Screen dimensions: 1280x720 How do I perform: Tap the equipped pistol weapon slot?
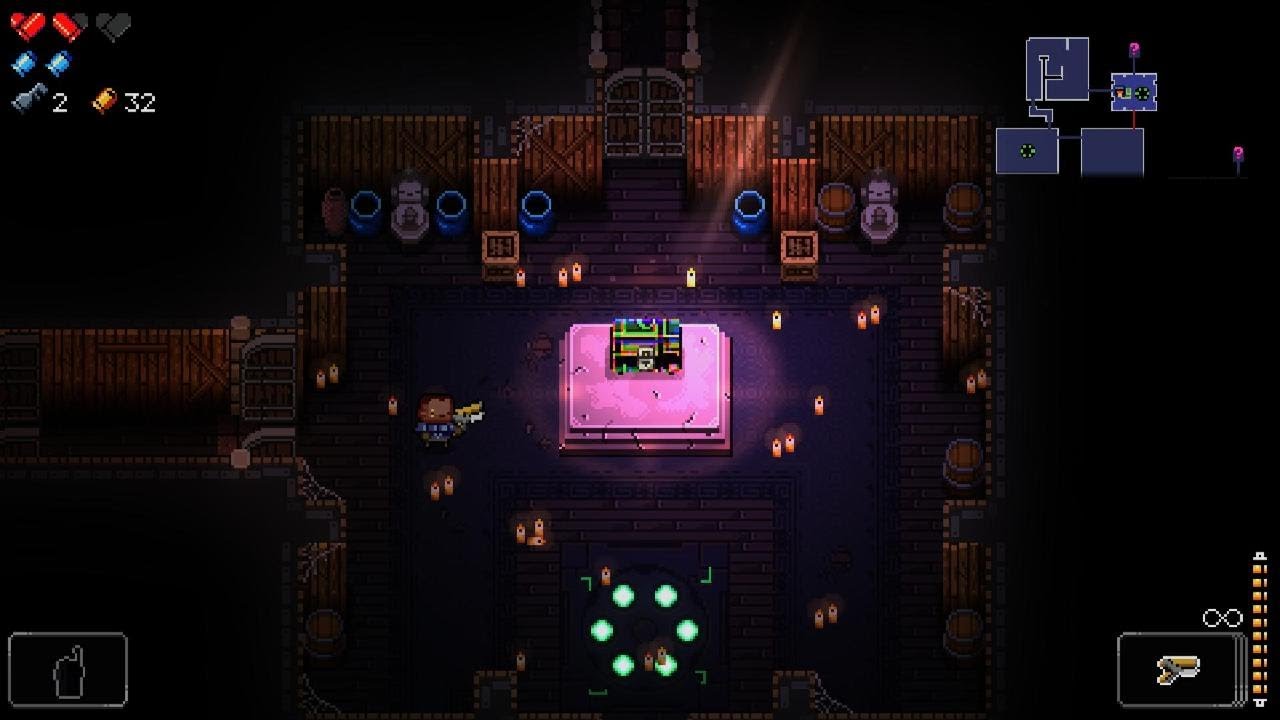(x=1181, y=669)
